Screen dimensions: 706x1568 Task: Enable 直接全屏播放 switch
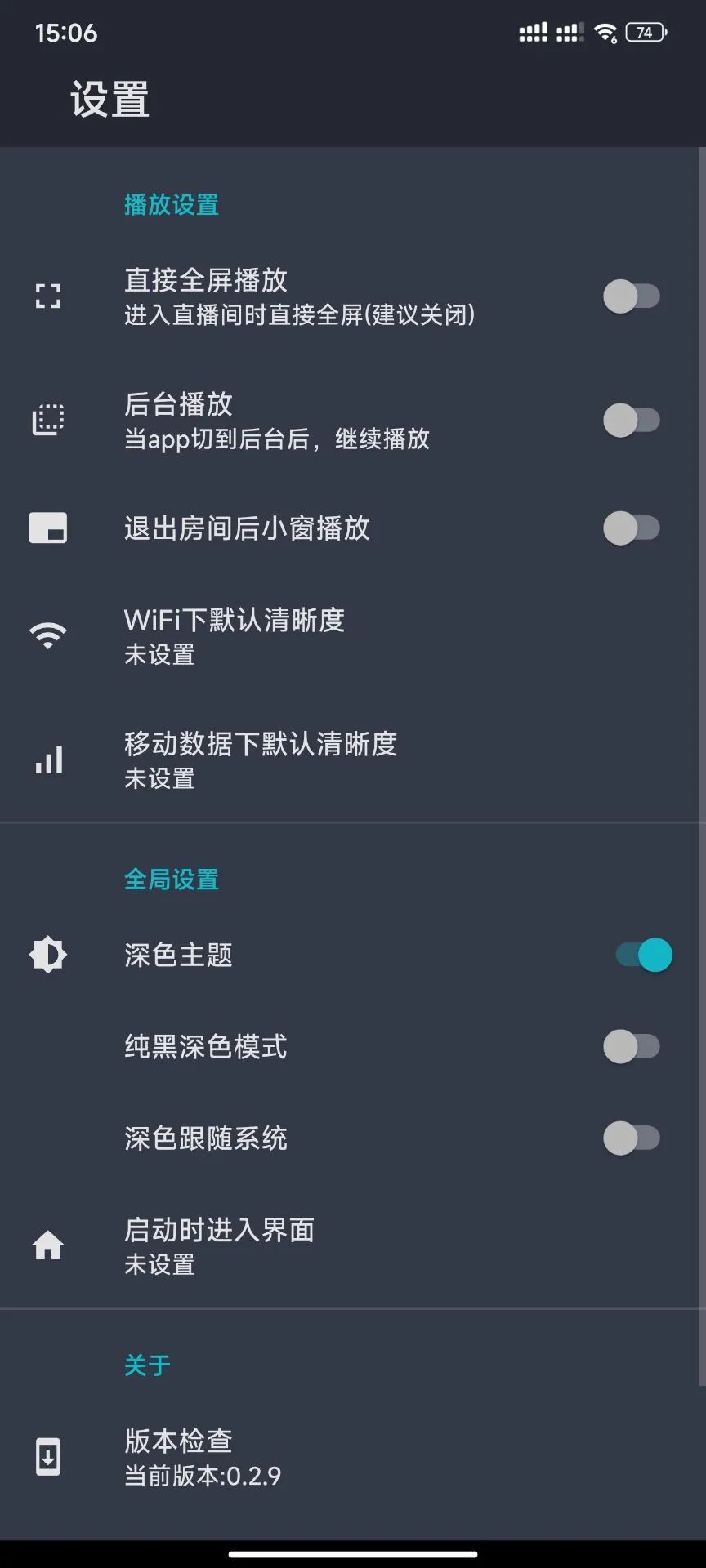pos(631,296)
